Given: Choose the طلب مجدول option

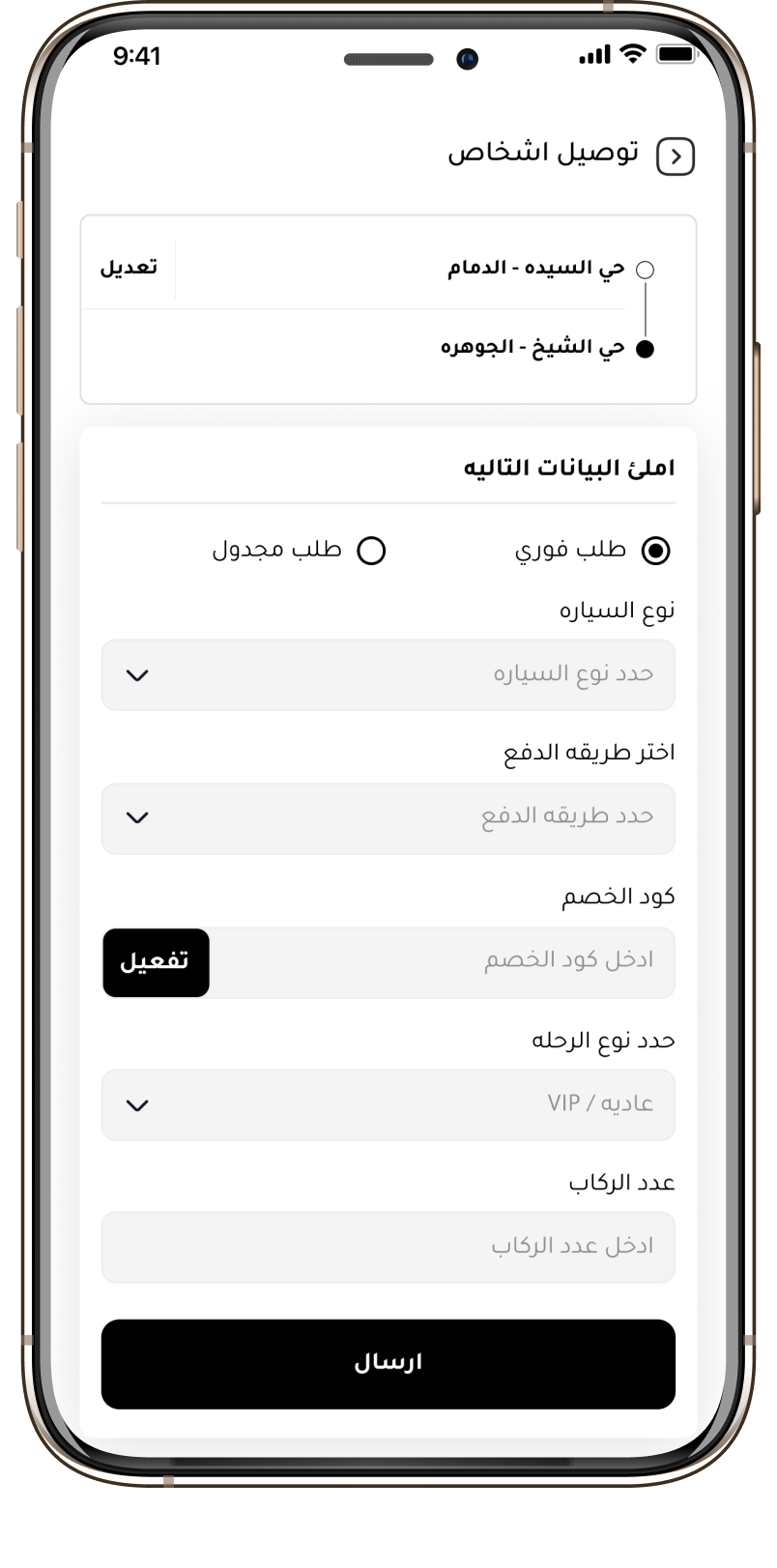Looking at the screenshot, I should coord(371,551).
